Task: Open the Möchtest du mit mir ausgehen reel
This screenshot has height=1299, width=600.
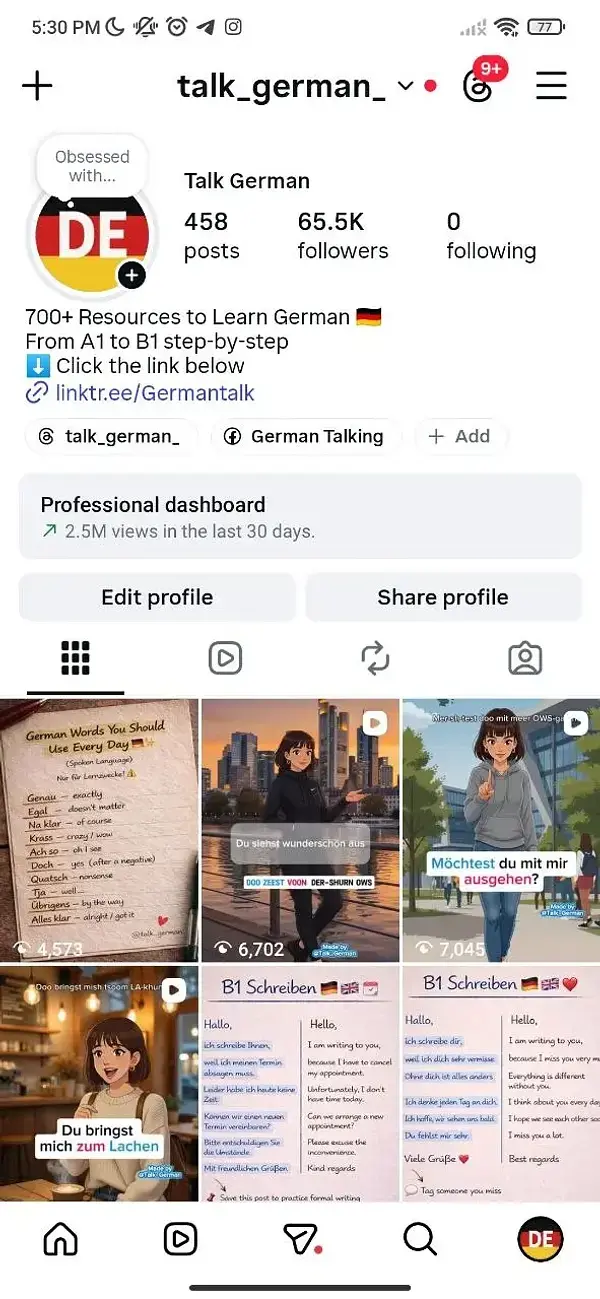Action: pyautogui.click(x=500, y=830)
